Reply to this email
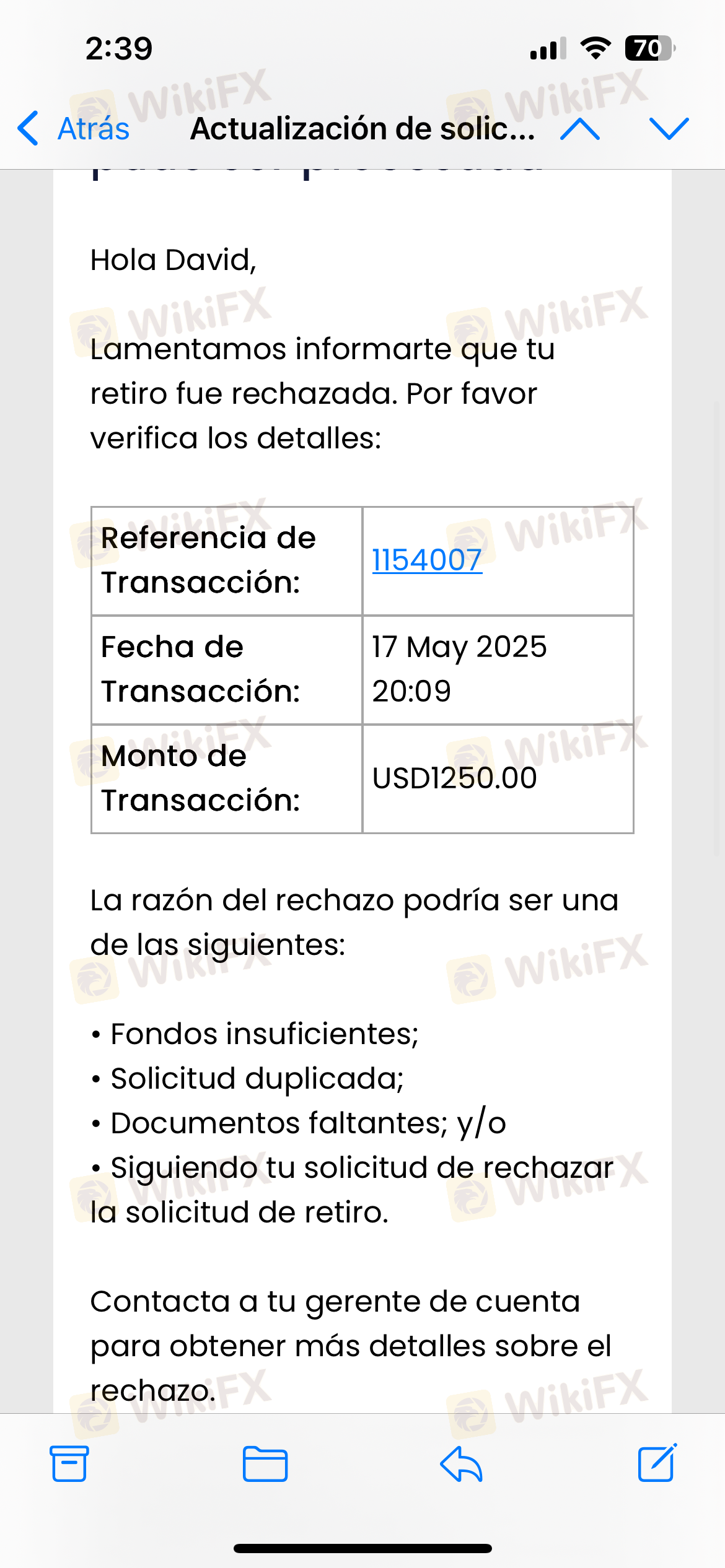725x1568 pixels. [x=461, y=1464]
